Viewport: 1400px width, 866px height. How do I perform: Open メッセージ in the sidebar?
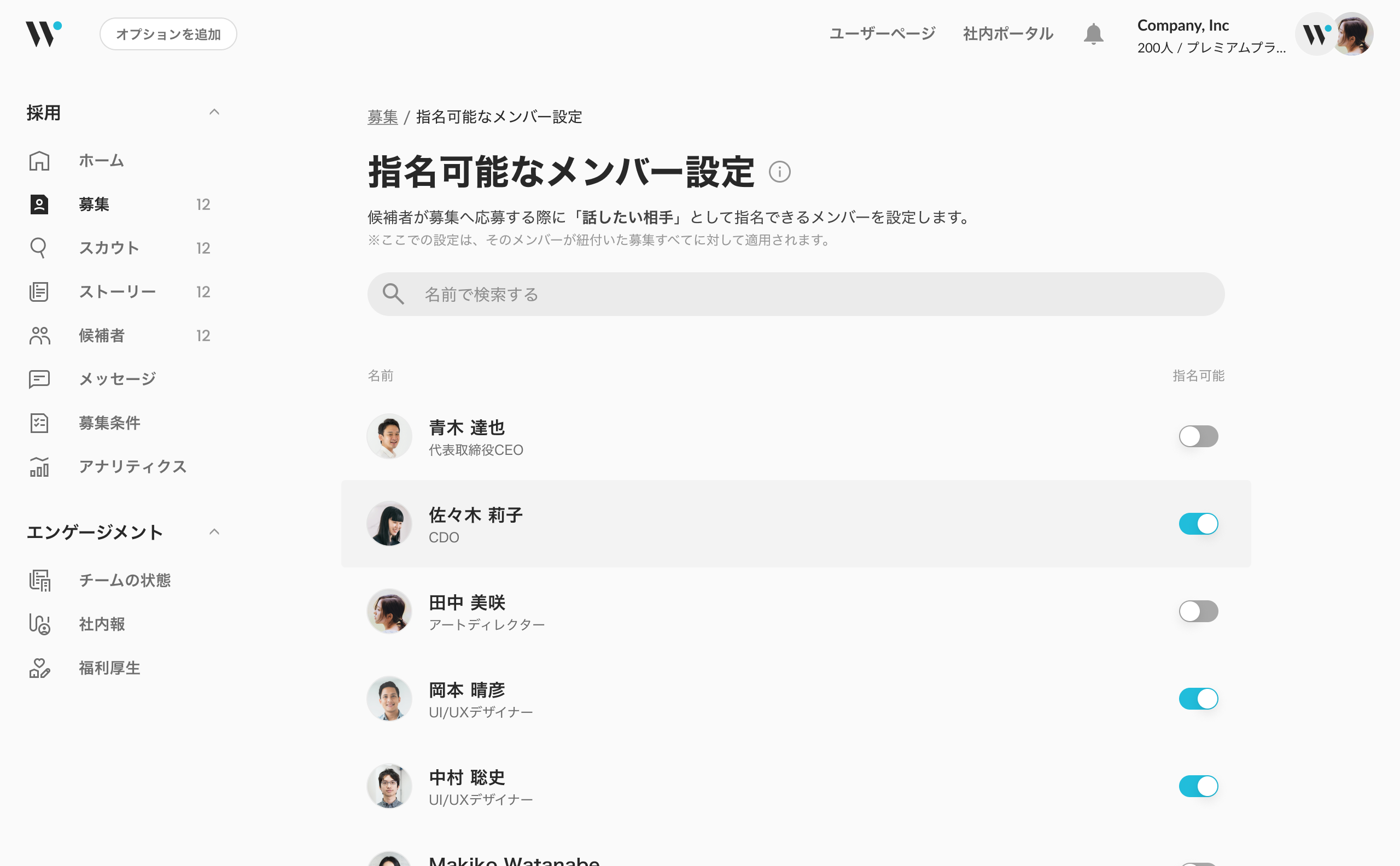117,379
